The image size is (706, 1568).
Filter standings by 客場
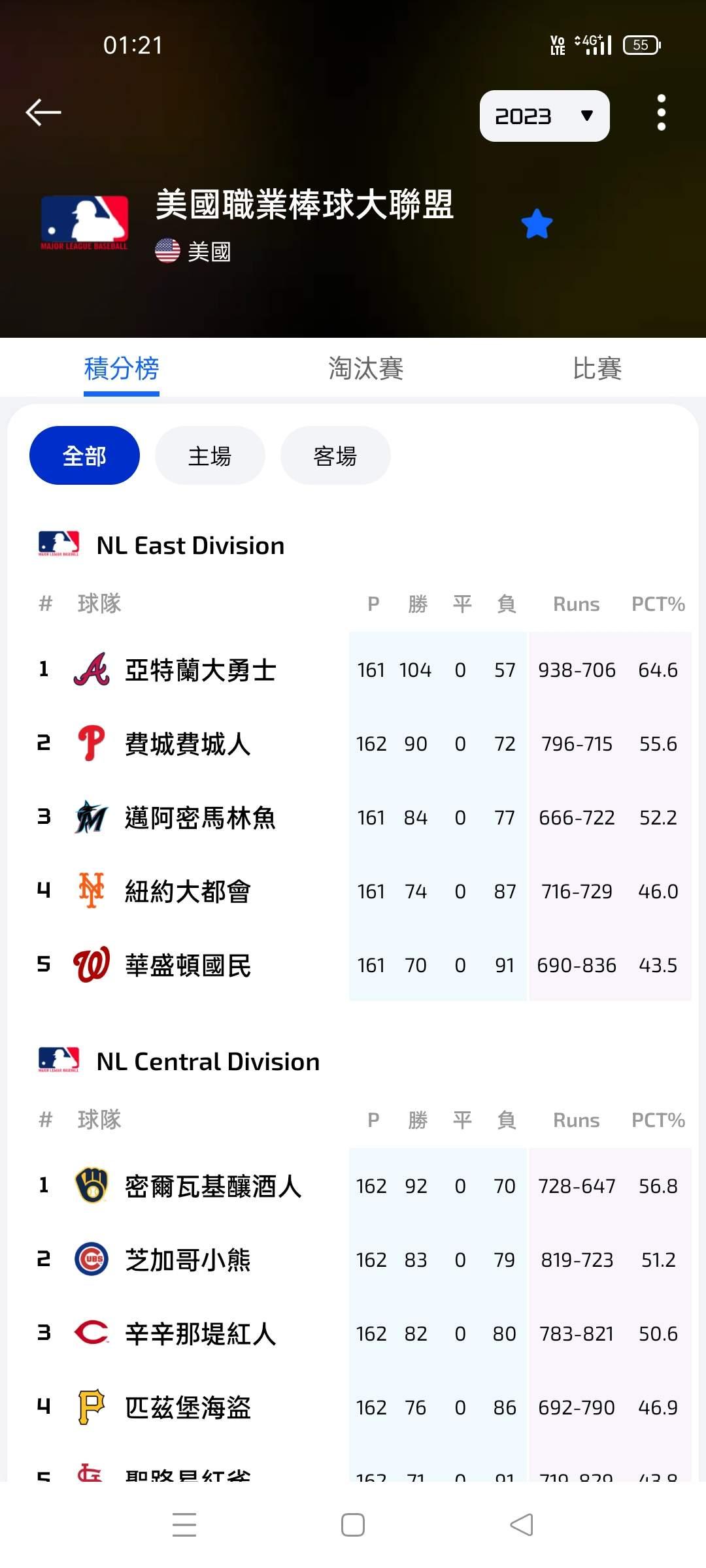(x=335, y=455)
